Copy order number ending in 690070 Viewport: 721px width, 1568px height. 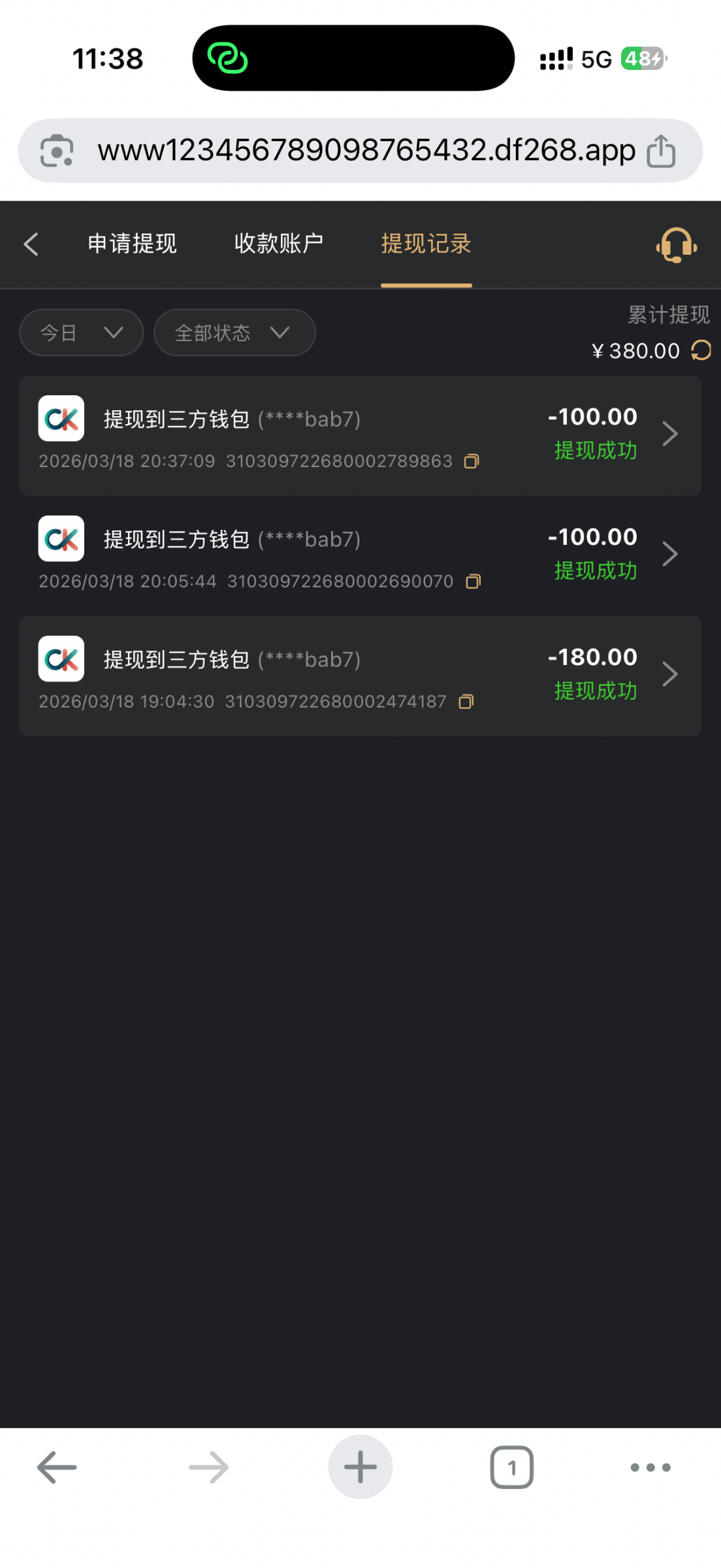[x=473, y=581]
